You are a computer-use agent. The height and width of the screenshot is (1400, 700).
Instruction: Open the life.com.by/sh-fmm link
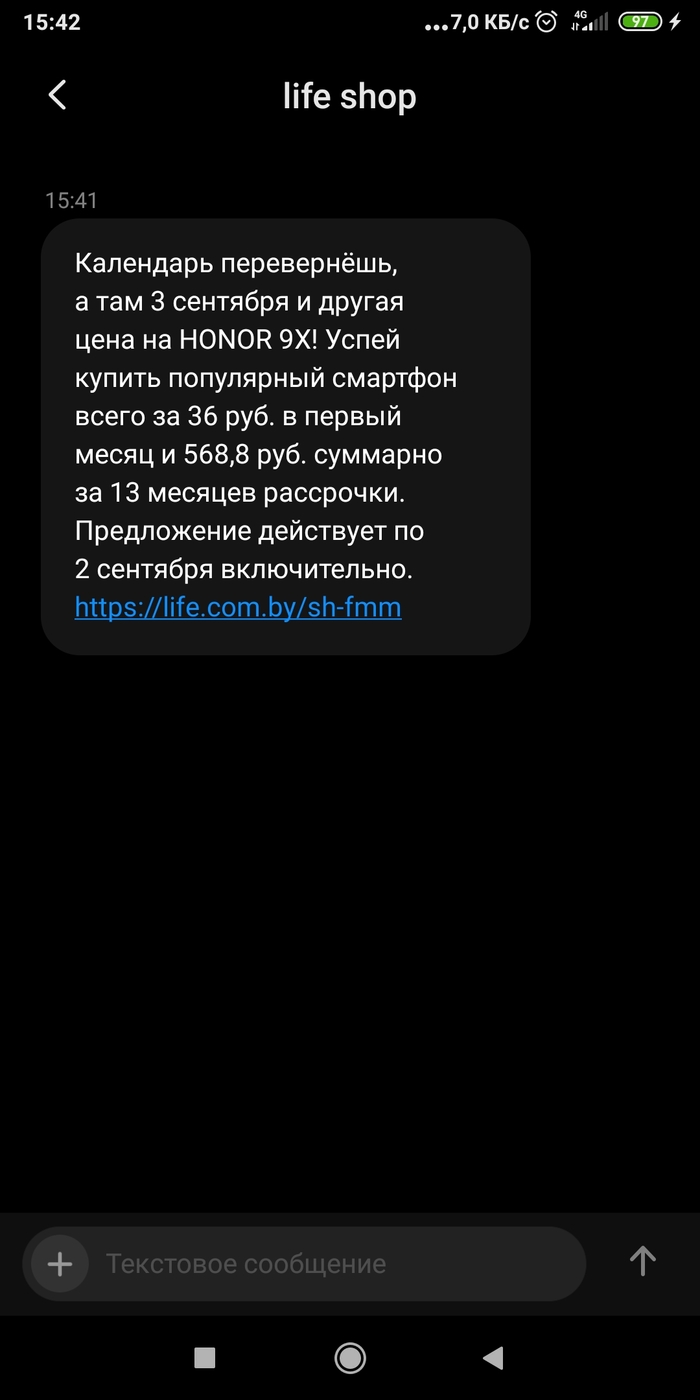238,607
